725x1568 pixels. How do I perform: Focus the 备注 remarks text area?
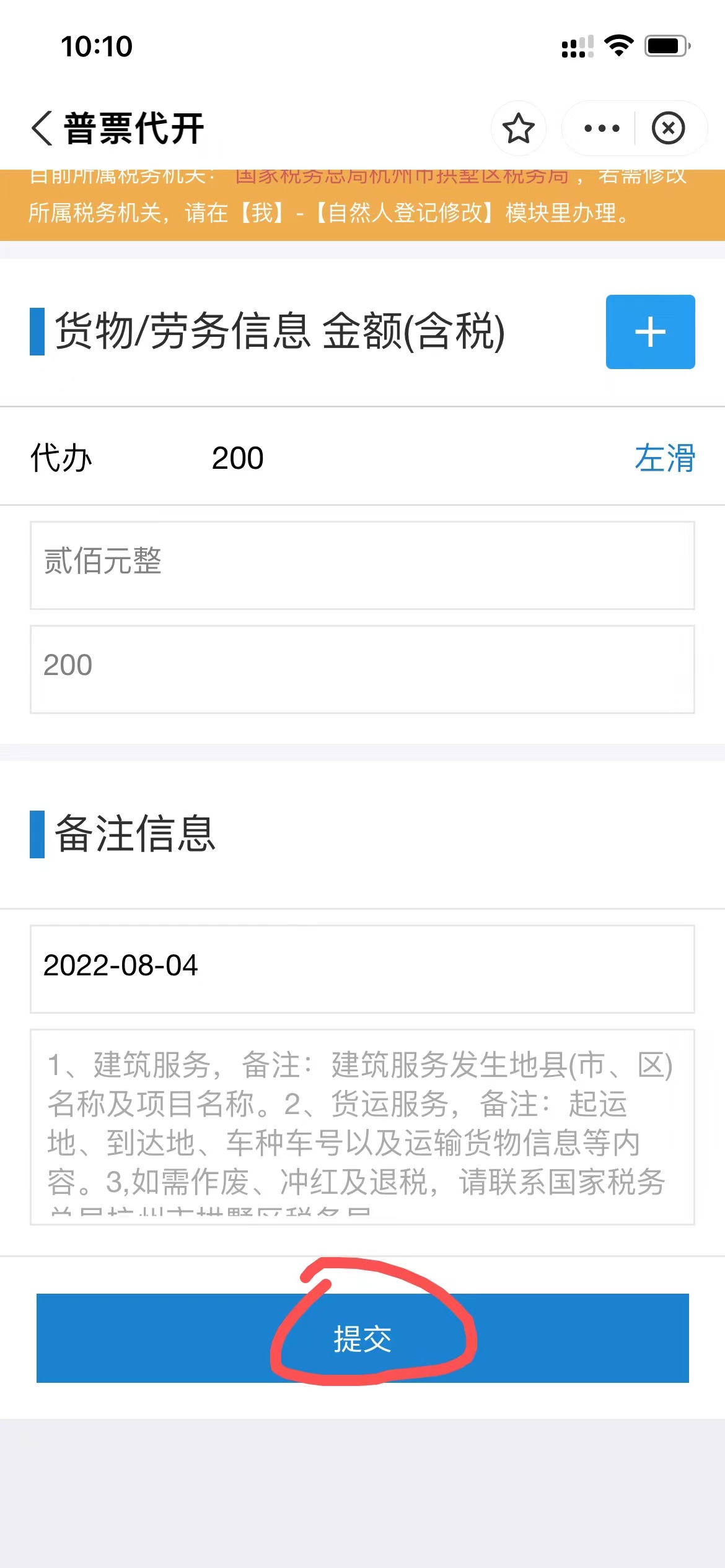click(x=362, y=1126)
